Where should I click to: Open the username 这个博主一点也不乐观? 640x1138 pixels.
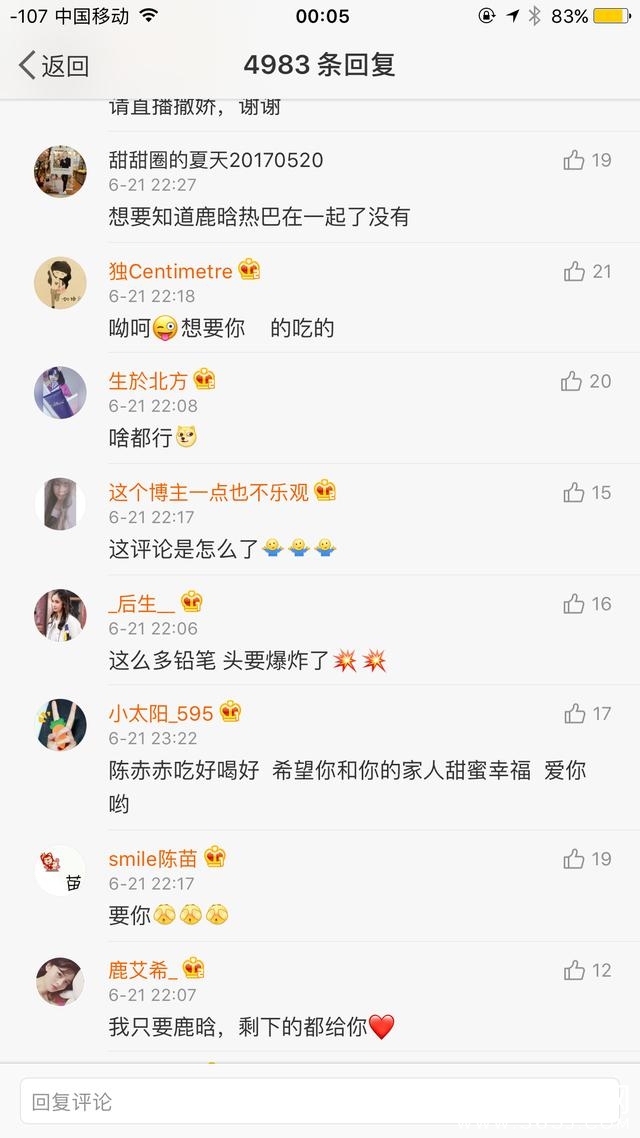208,492
